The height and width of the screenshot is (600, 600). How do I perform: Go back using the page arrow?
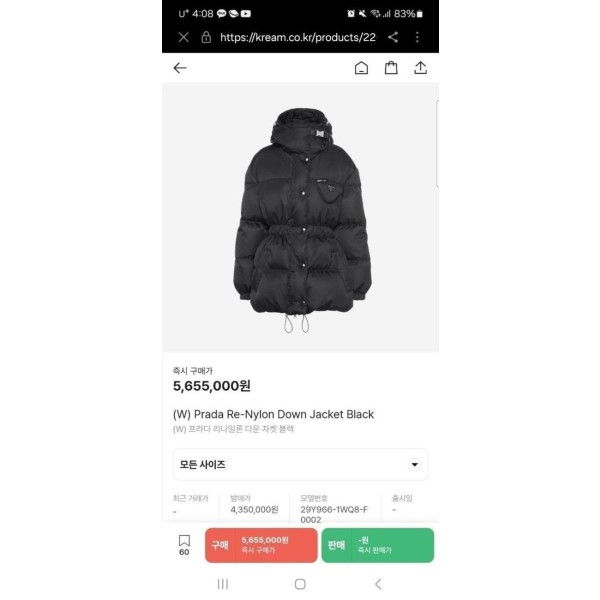point(180,68)
